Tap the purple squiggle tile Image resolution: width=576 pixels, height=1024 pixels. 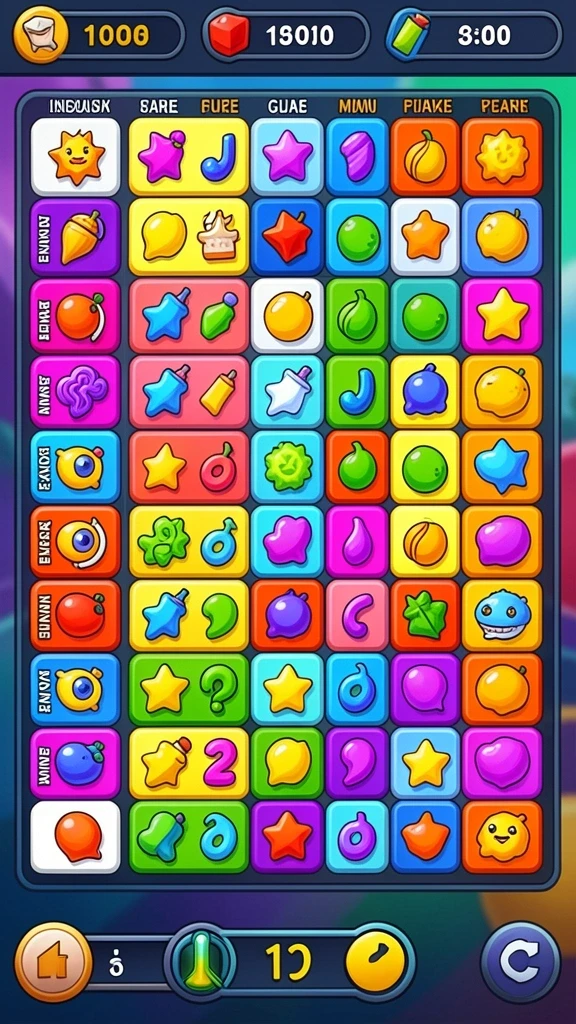(x=76, y=391)
